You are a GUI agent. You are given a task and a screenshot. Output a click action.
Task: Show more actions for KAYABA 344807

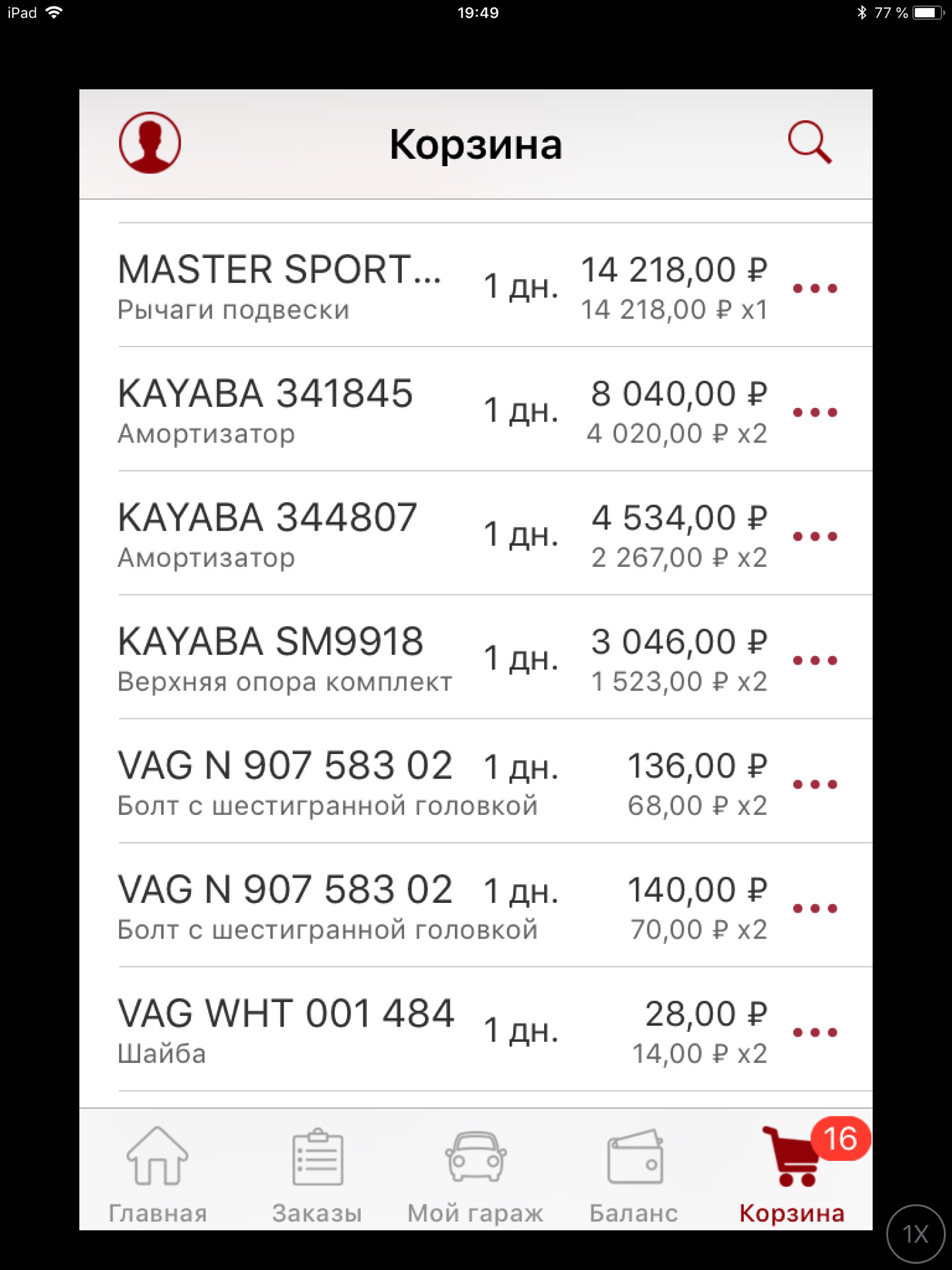814,536
